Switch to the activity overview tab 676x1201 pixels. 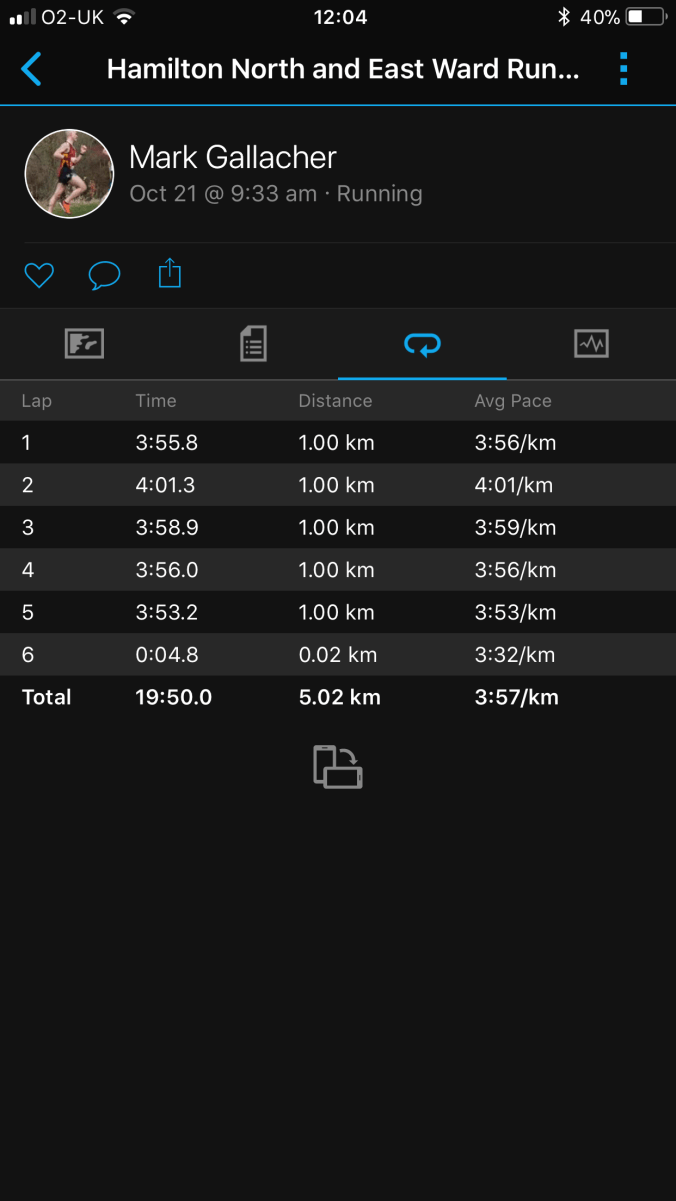click(x=84, y=345)
